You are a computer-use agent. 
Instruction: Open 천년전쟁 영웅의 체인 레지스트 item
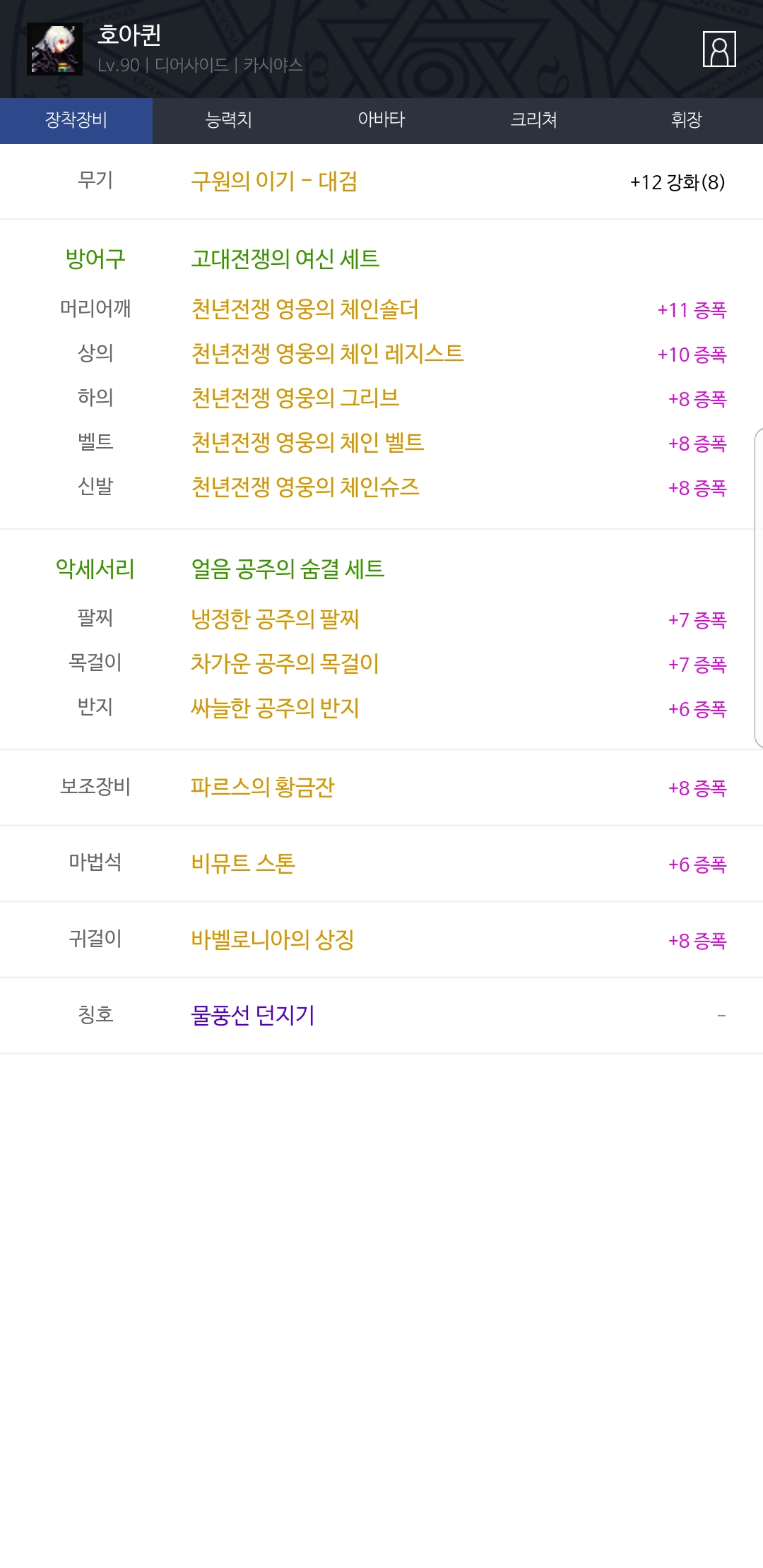pyautogui.click(x=327, y=354)
